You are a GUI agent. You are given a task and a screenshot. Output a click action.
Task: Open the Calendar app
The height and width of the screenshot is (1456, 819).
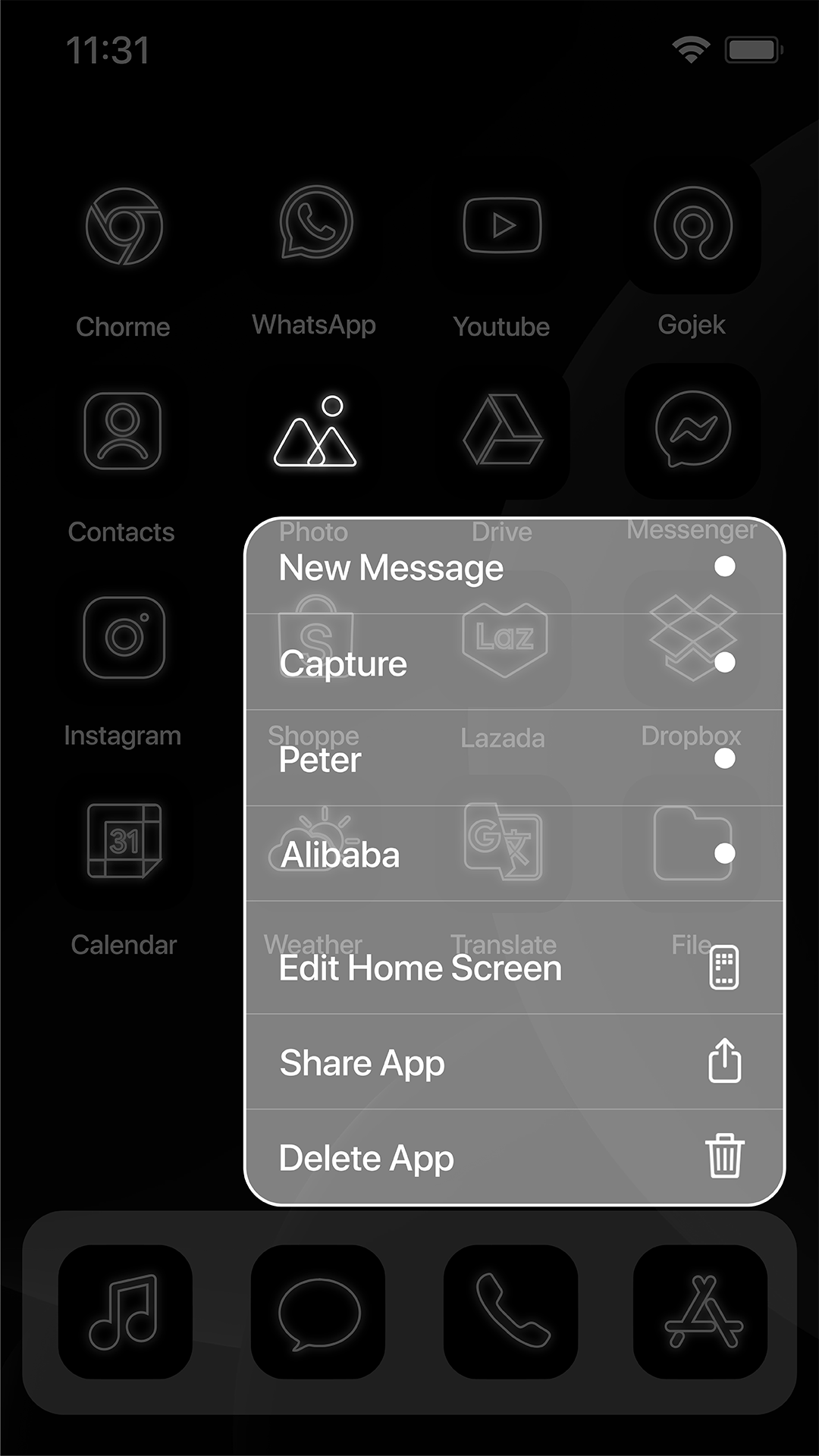coord(124,844)
